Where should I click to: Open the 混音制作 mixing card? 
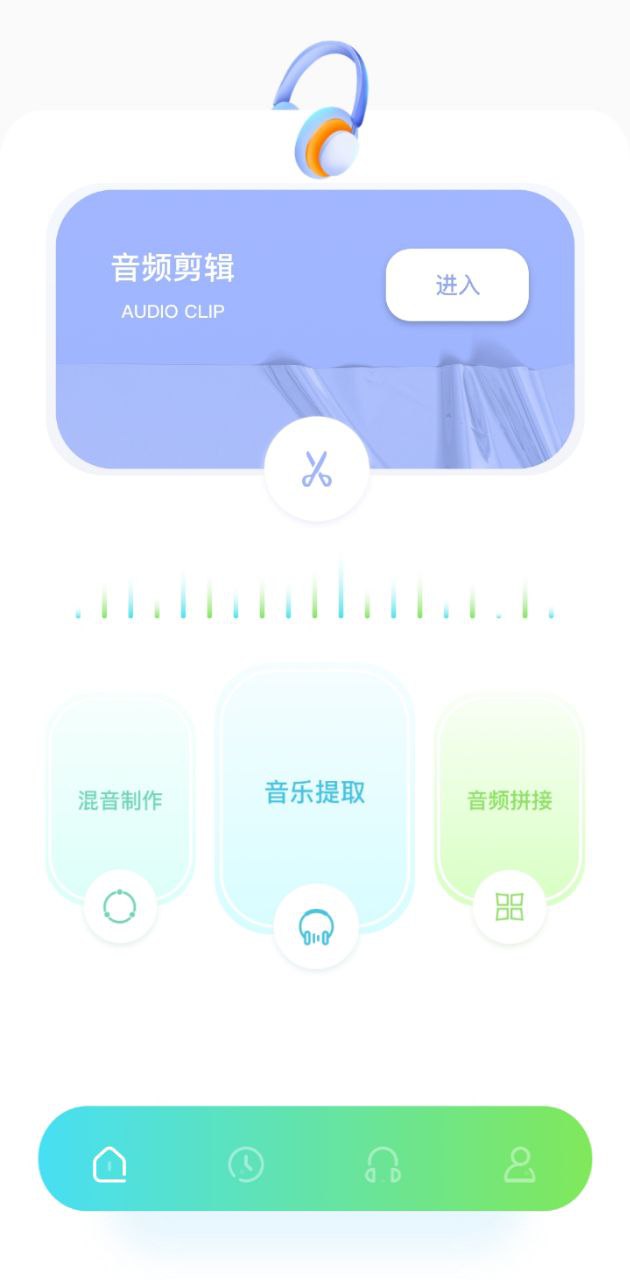(x=120, y=800)
